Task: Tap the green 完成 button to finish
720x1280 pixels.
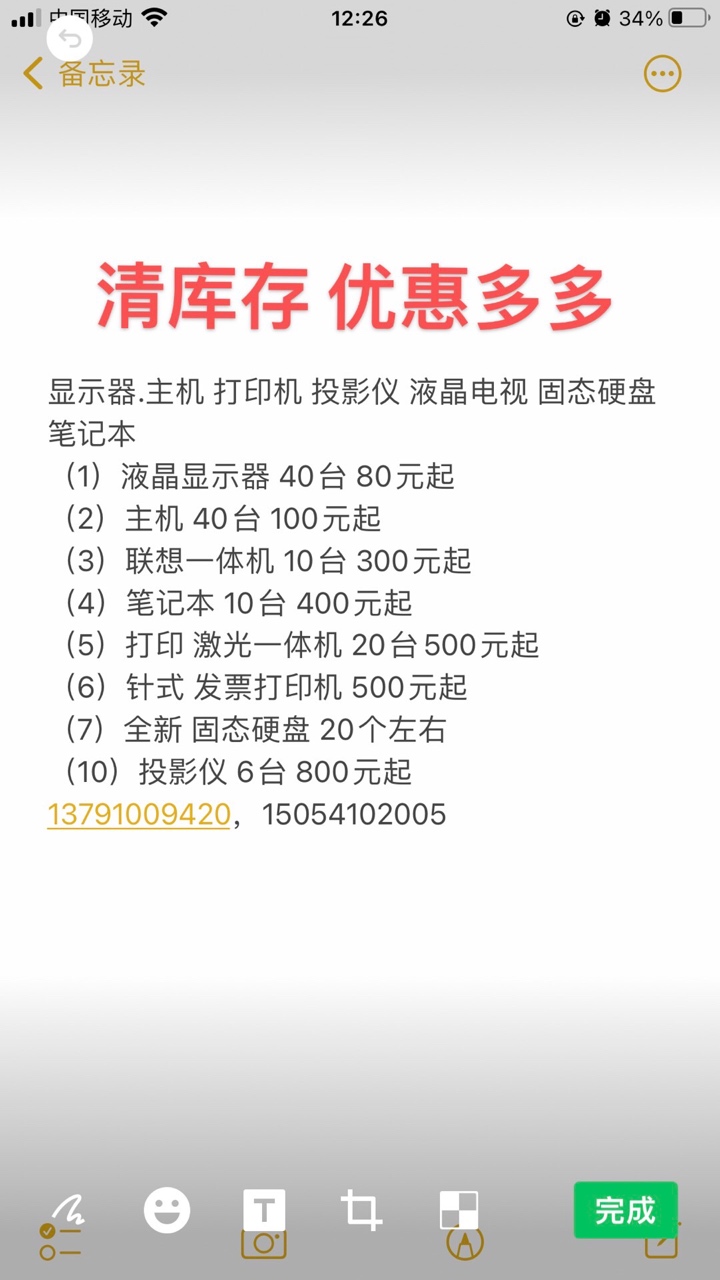Action: [x=625, y=1210]
